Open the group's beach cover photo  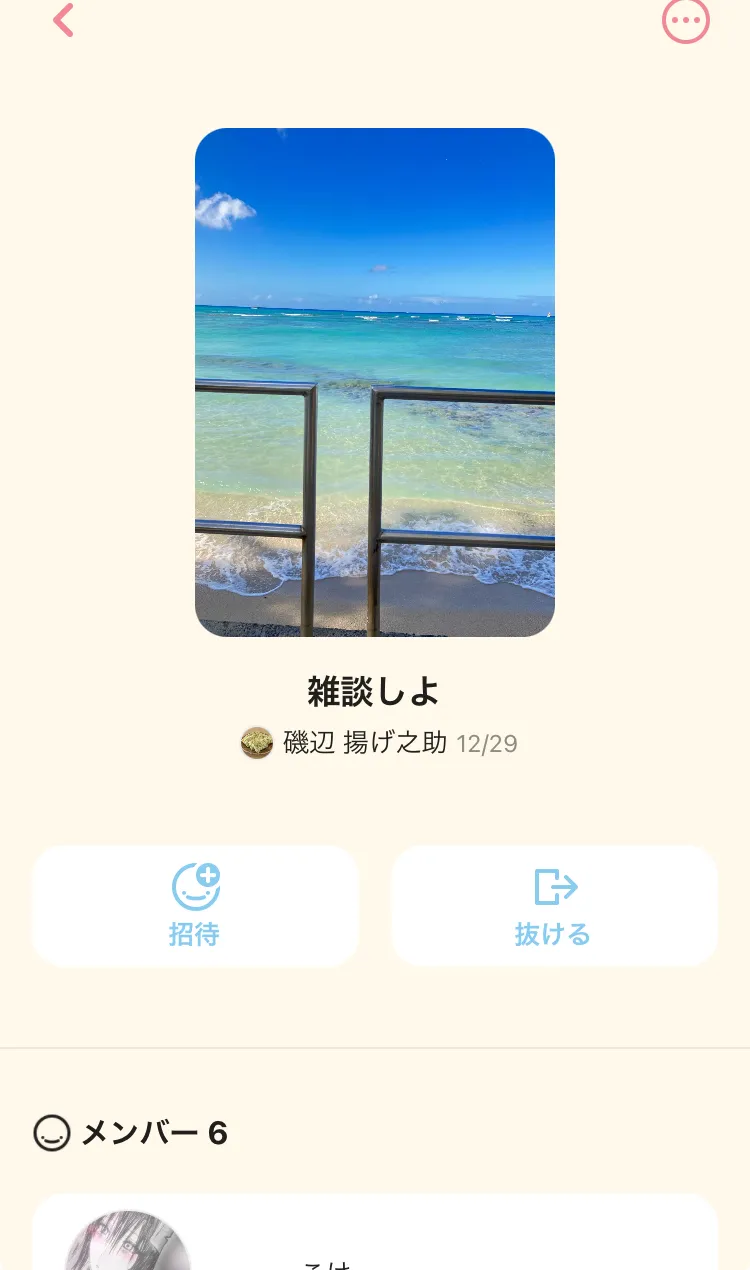(x=375, y=382)
